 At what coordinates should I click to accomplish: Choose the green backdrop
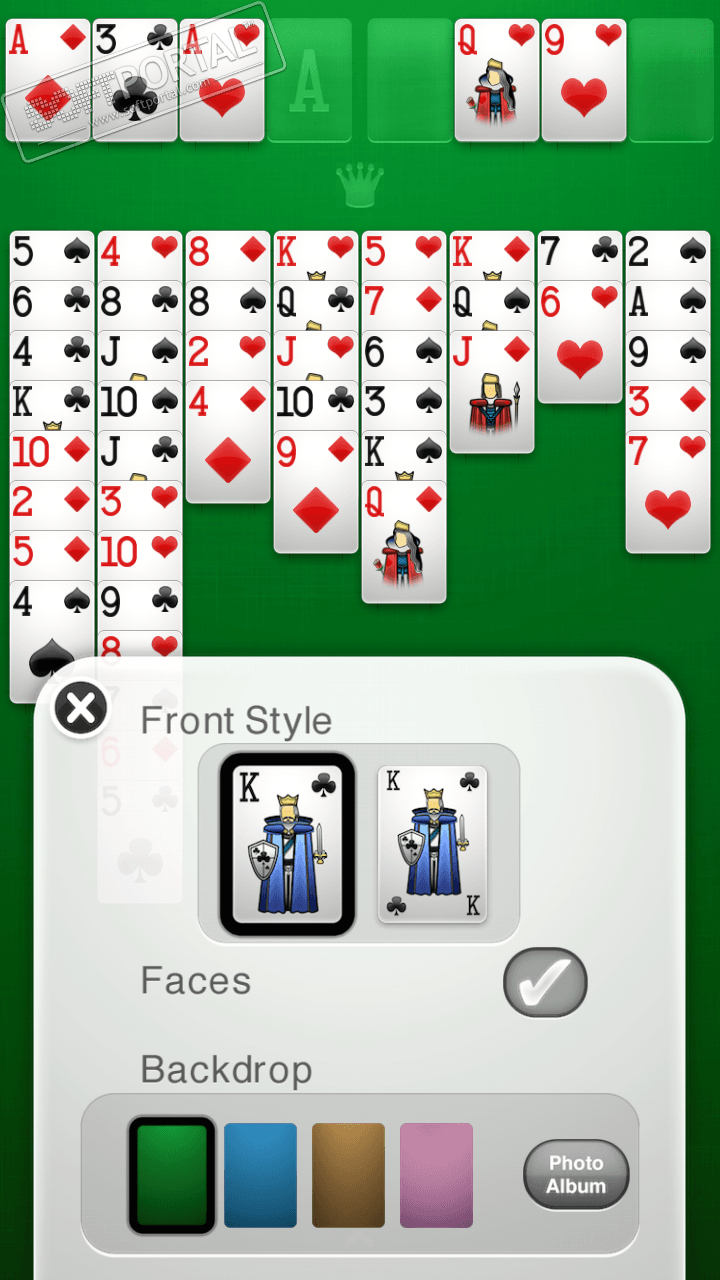[172, 1175]
